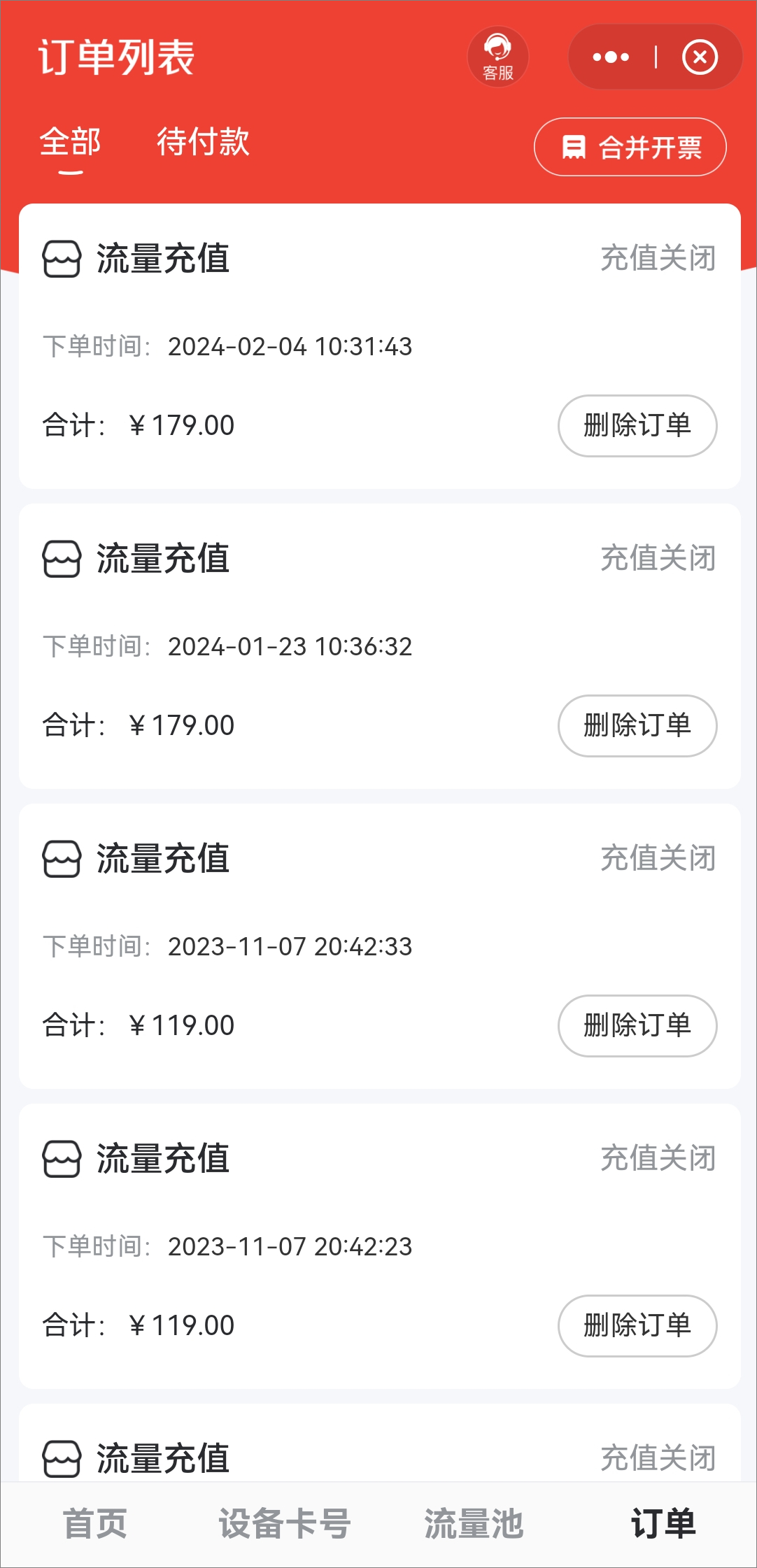This screenshot has height=1568, width=757.
Task: Delete the order placed 2023-11-07 20:42:33
Action: coord(637,1026)
